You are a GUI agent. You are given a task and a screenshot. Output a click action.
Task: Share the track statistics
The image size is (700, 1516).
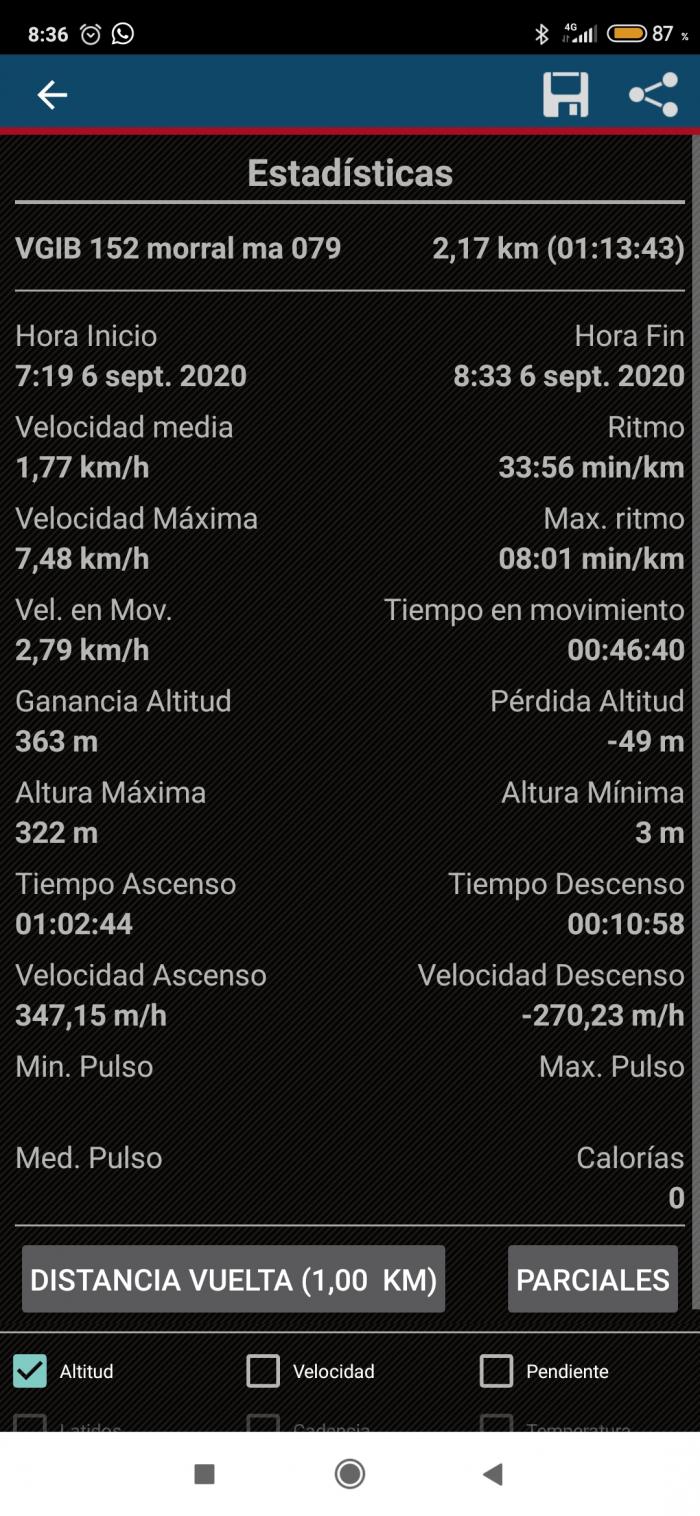[653, 95]
